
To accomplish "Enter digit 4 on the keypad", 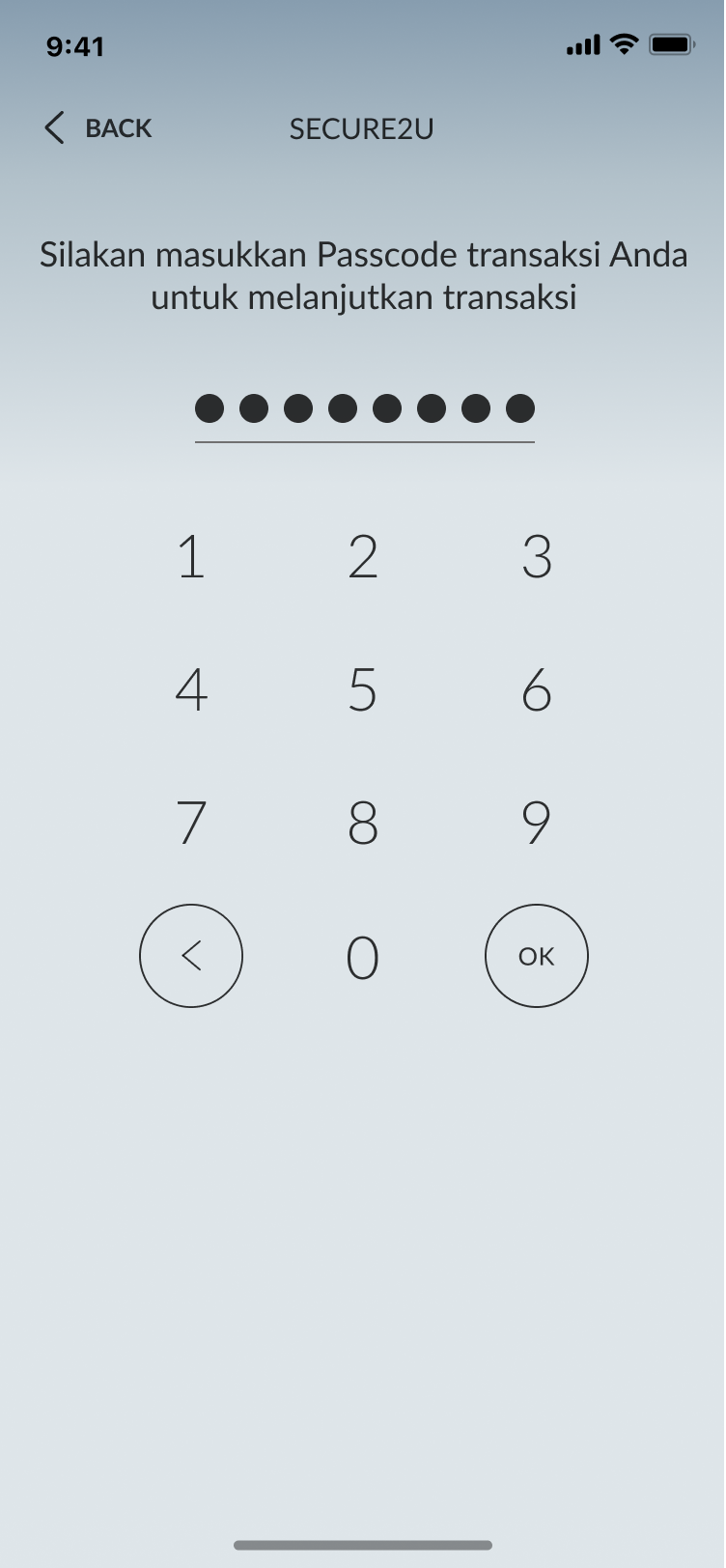I will coord(191,690).
